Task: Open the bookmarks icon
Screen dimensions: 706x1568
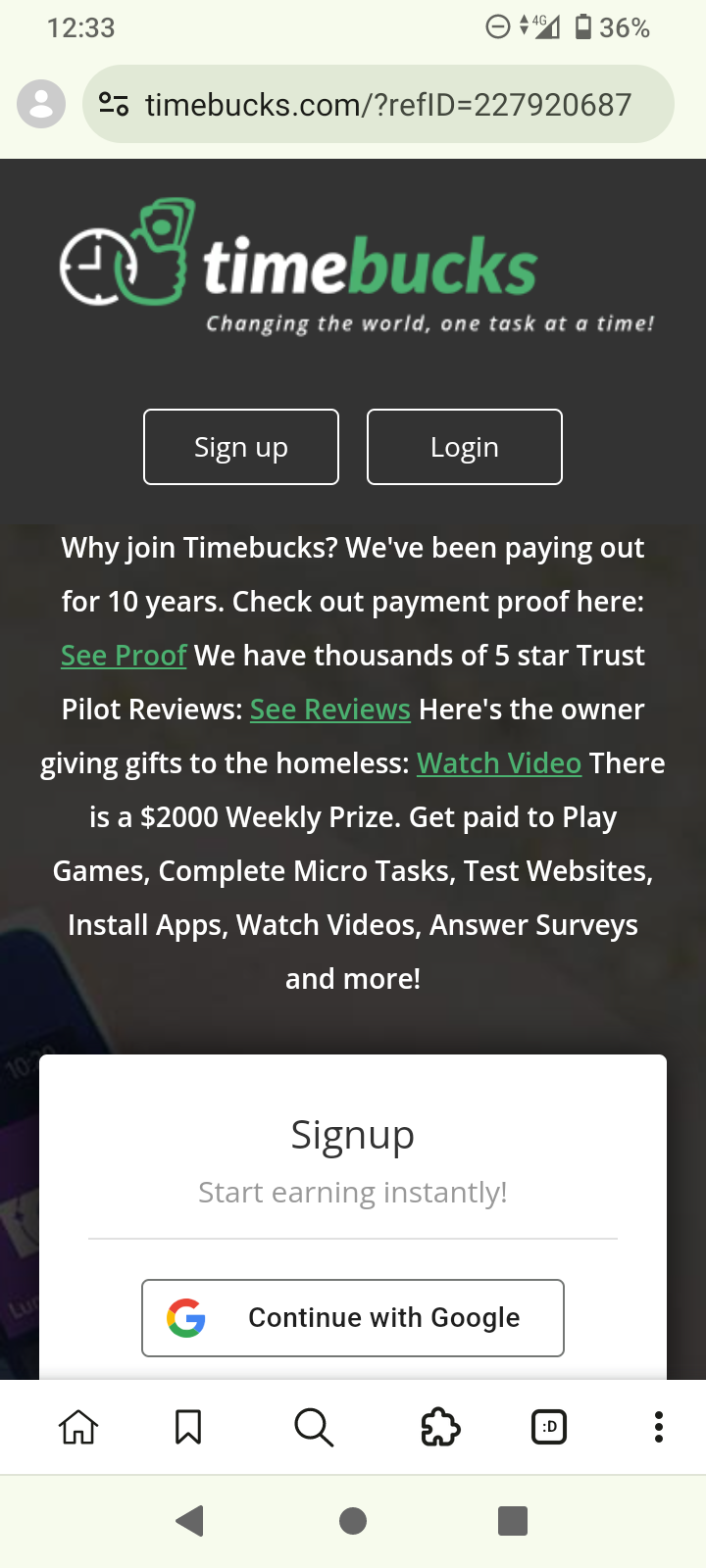Action: [188, 1427]
